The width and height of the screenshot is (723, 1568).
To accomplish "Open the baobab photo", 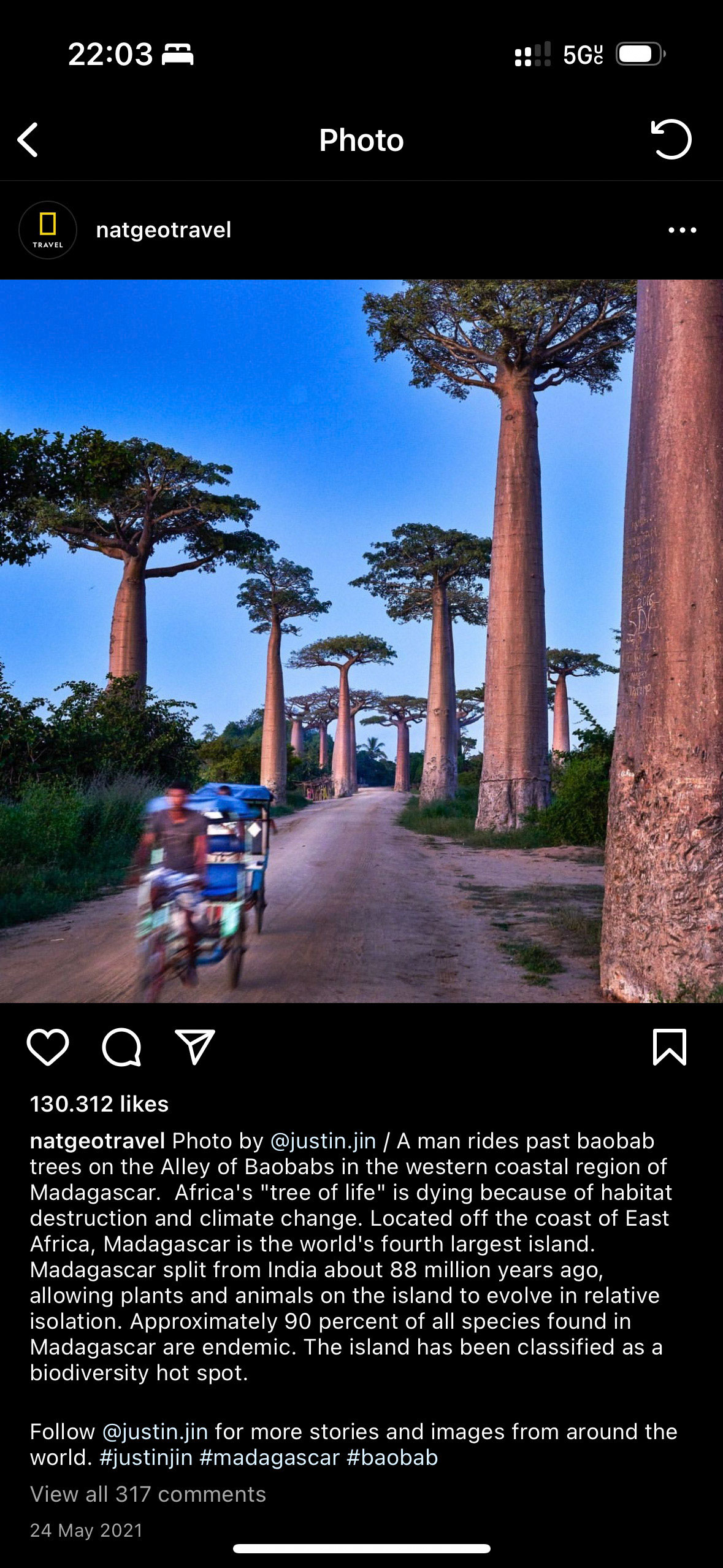I will click(361, 641).
